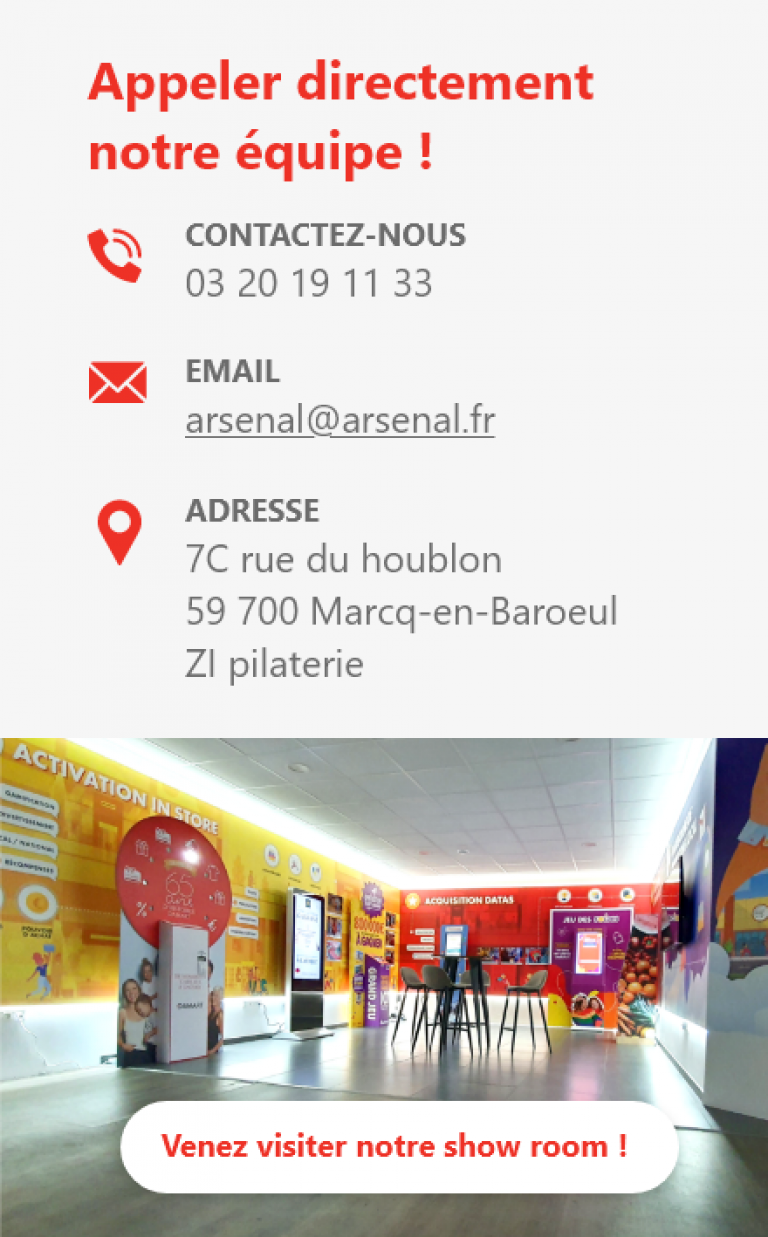Tap the arsenal@arsenal.fr email link
The width and height of the screenshot is (768, 1237).
pyautogui.click(x=340, y=421)
